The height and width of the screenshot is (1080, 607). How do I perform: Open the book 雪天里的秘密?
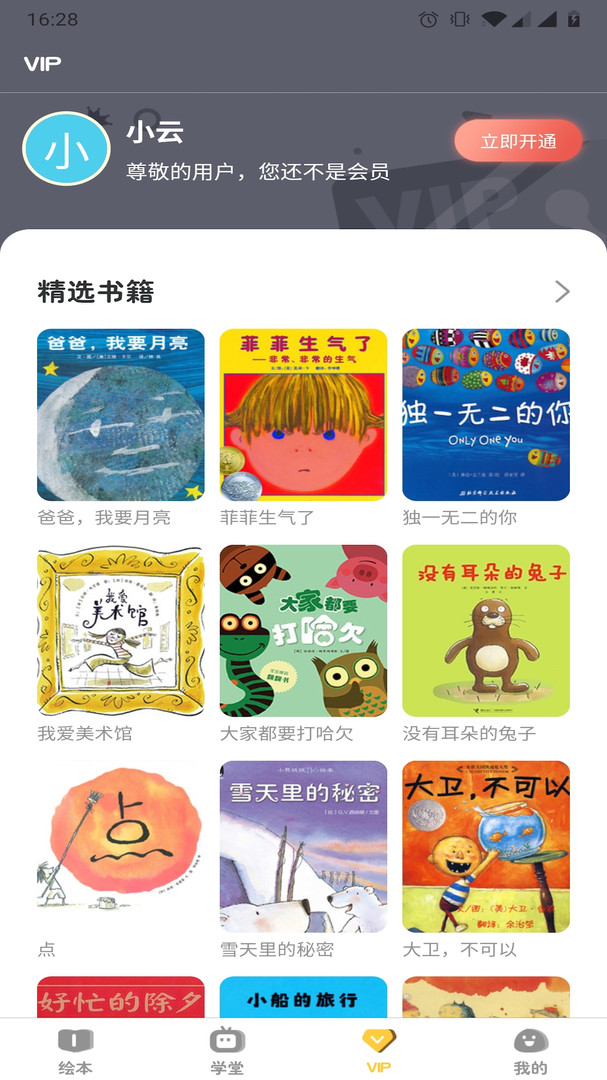[x=303, y=847]
